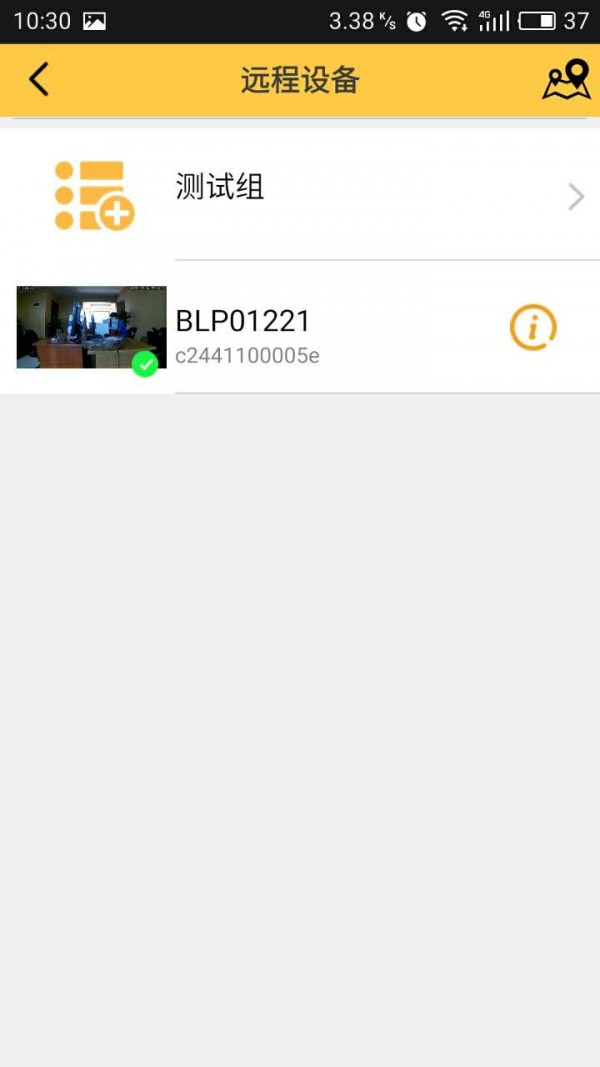600x1067 pixels.
Task: Open the BLP01221 device camera thumbnail
Action: click(x=91, y=328)
